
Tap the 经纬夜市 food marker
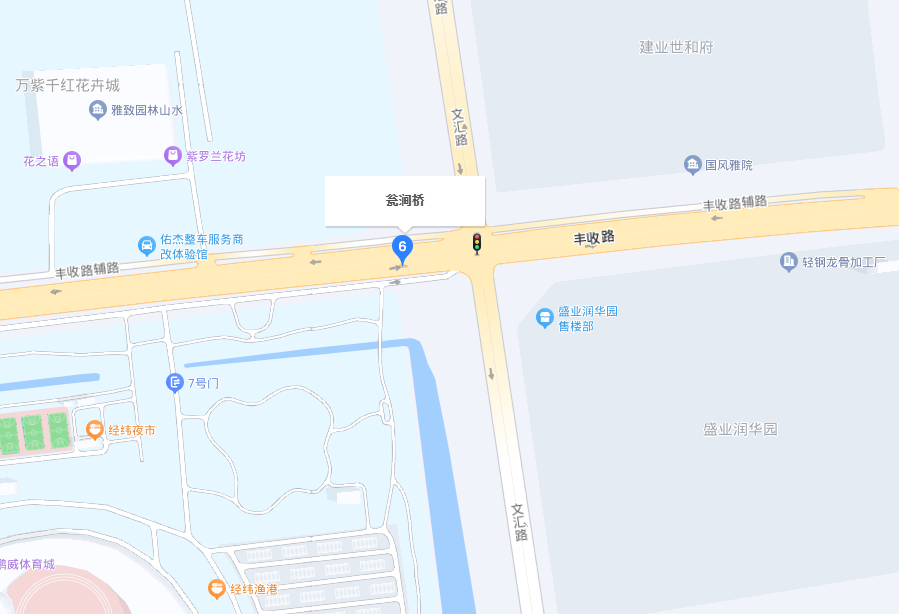[95, 430]
